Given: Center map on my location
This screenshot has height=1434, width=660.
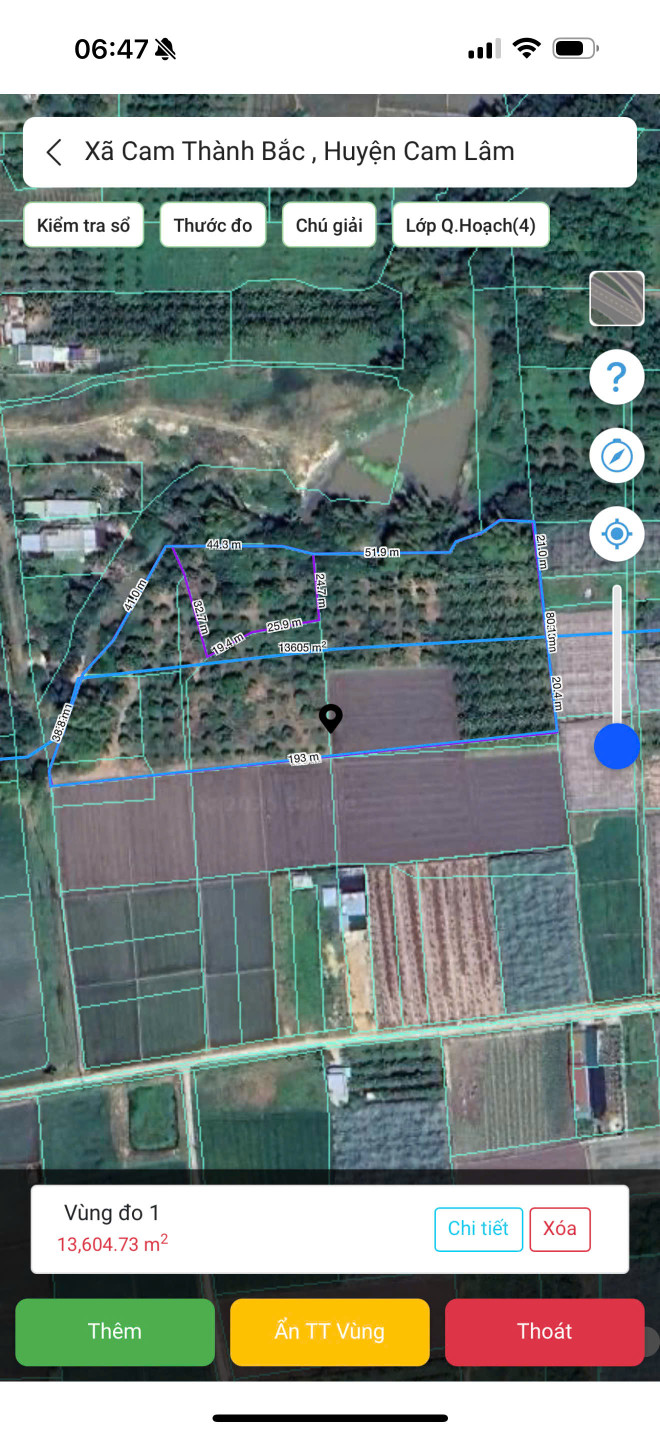Looking at the screenshot, I should pos(617,534).
